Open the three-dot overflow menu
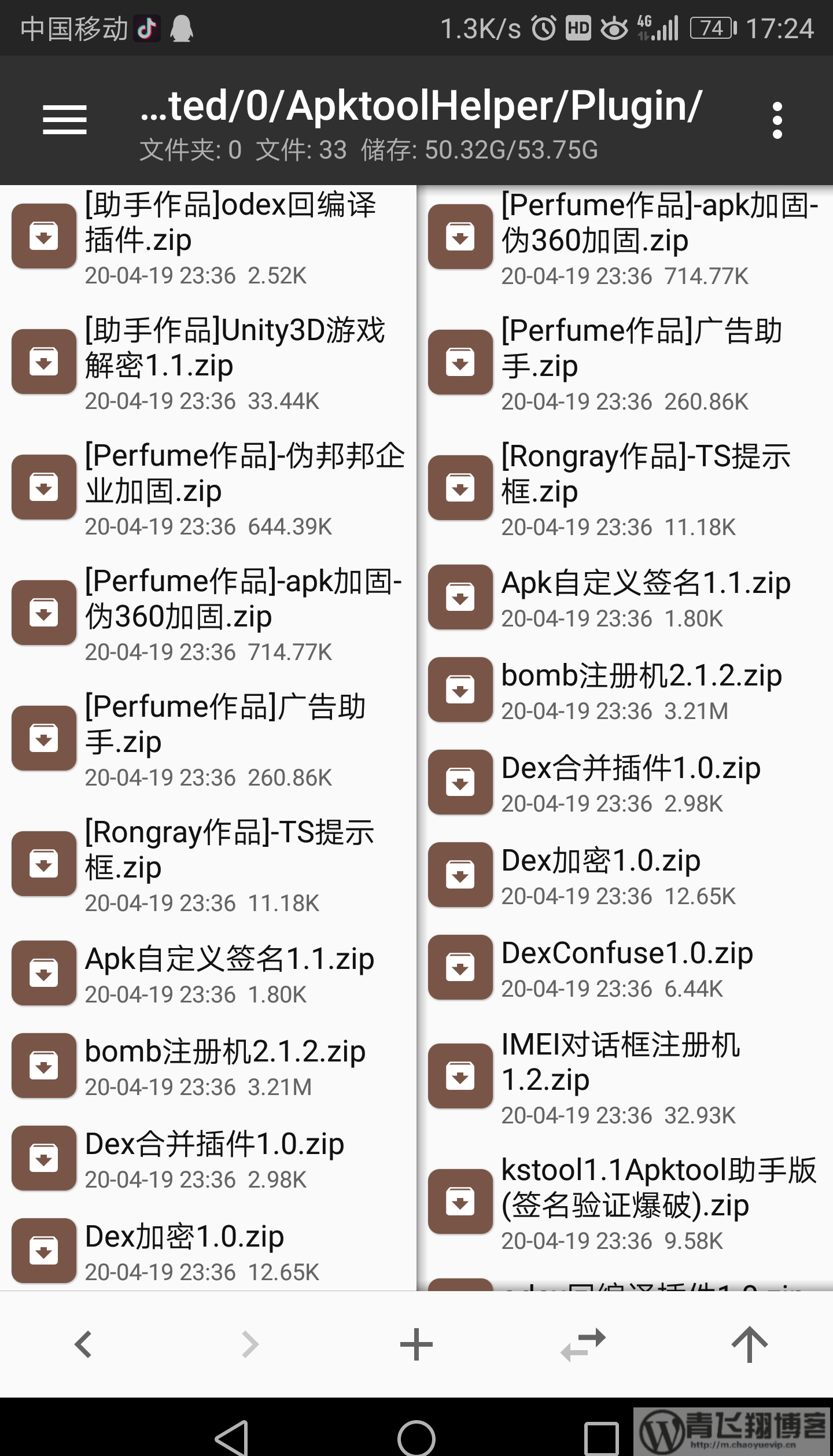Screen dimensions: 833x1456 pos(778,120)
